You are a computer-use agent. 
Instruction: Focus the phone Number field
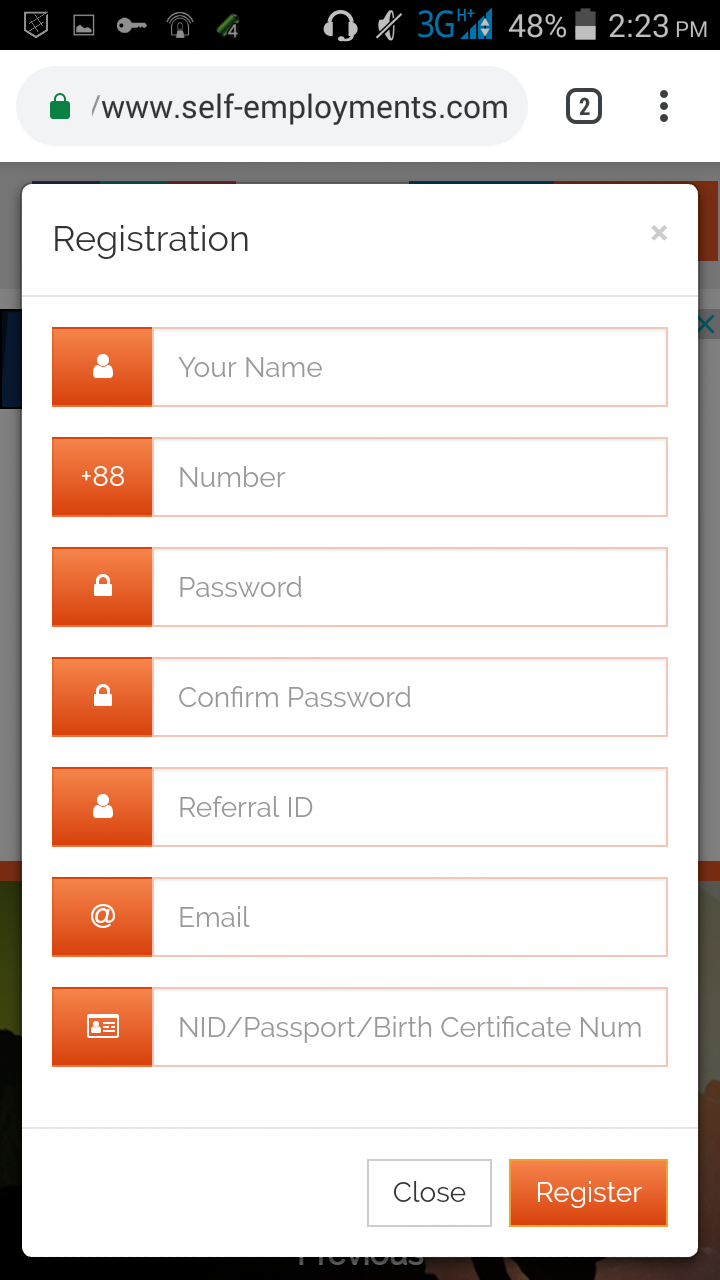(409, 477)
